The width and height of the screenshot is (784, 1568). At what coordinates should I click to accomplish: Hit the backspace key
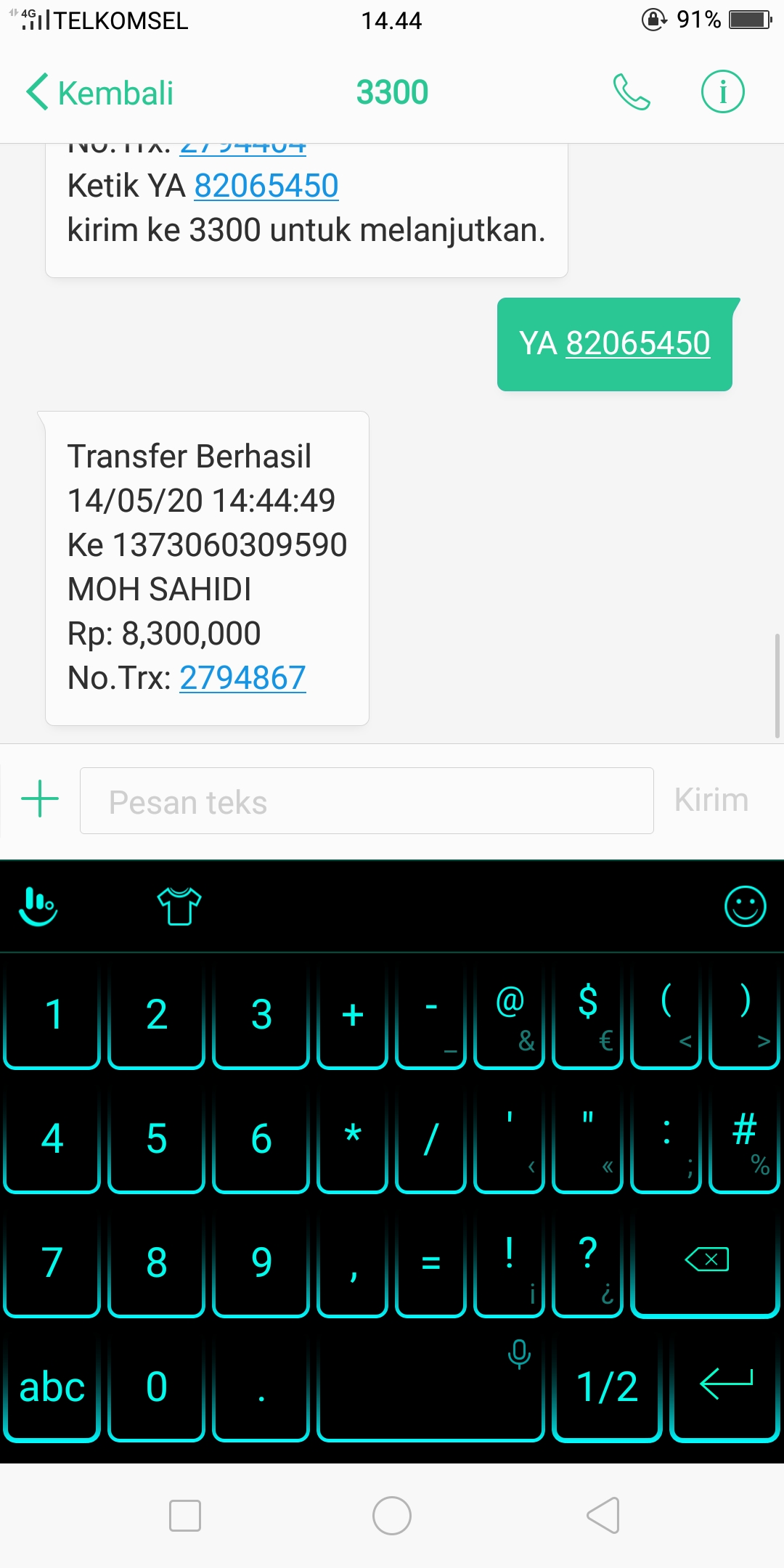[x=706, y=1262]
